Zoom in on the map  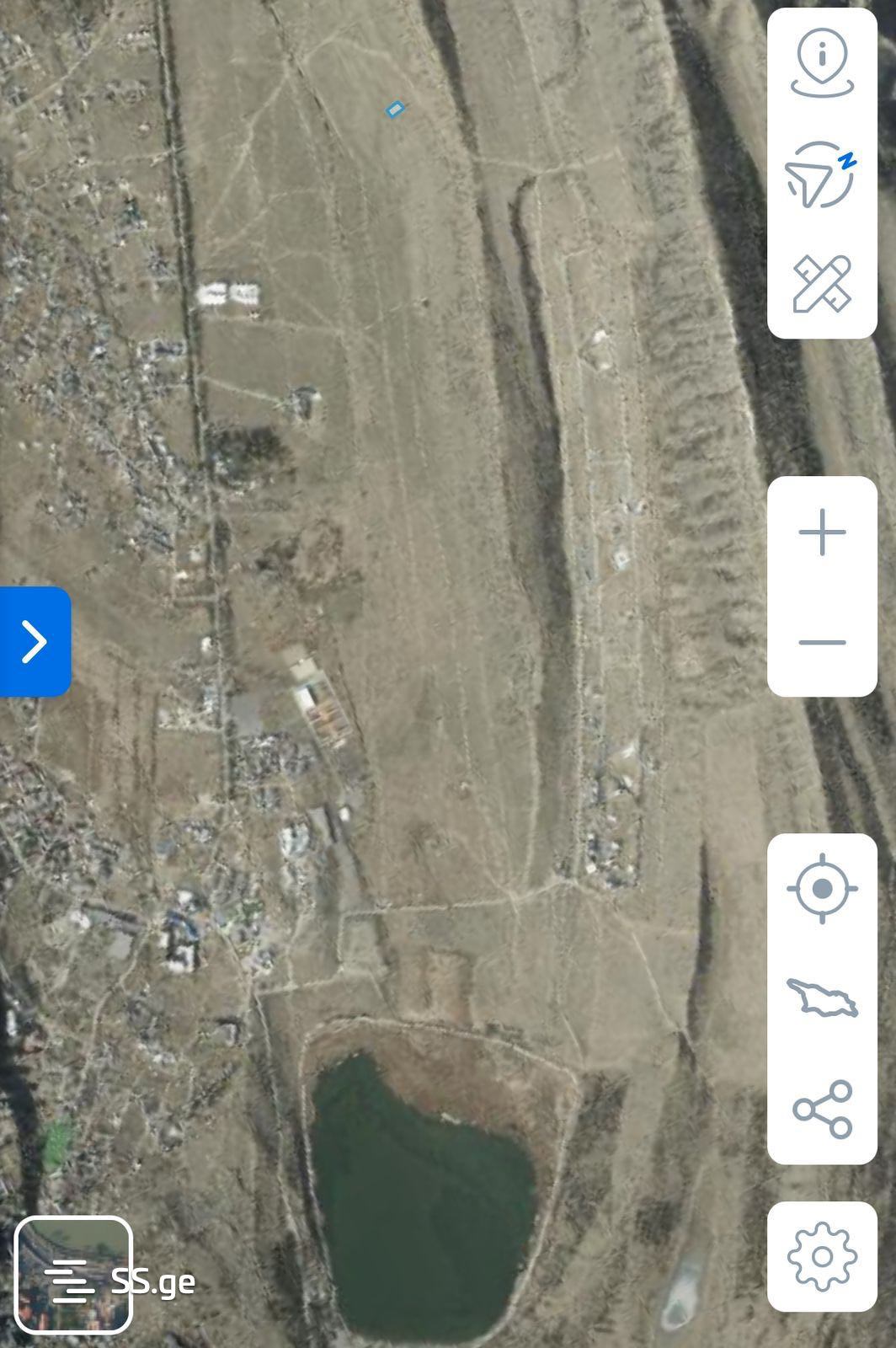click(x=822, y=532)
